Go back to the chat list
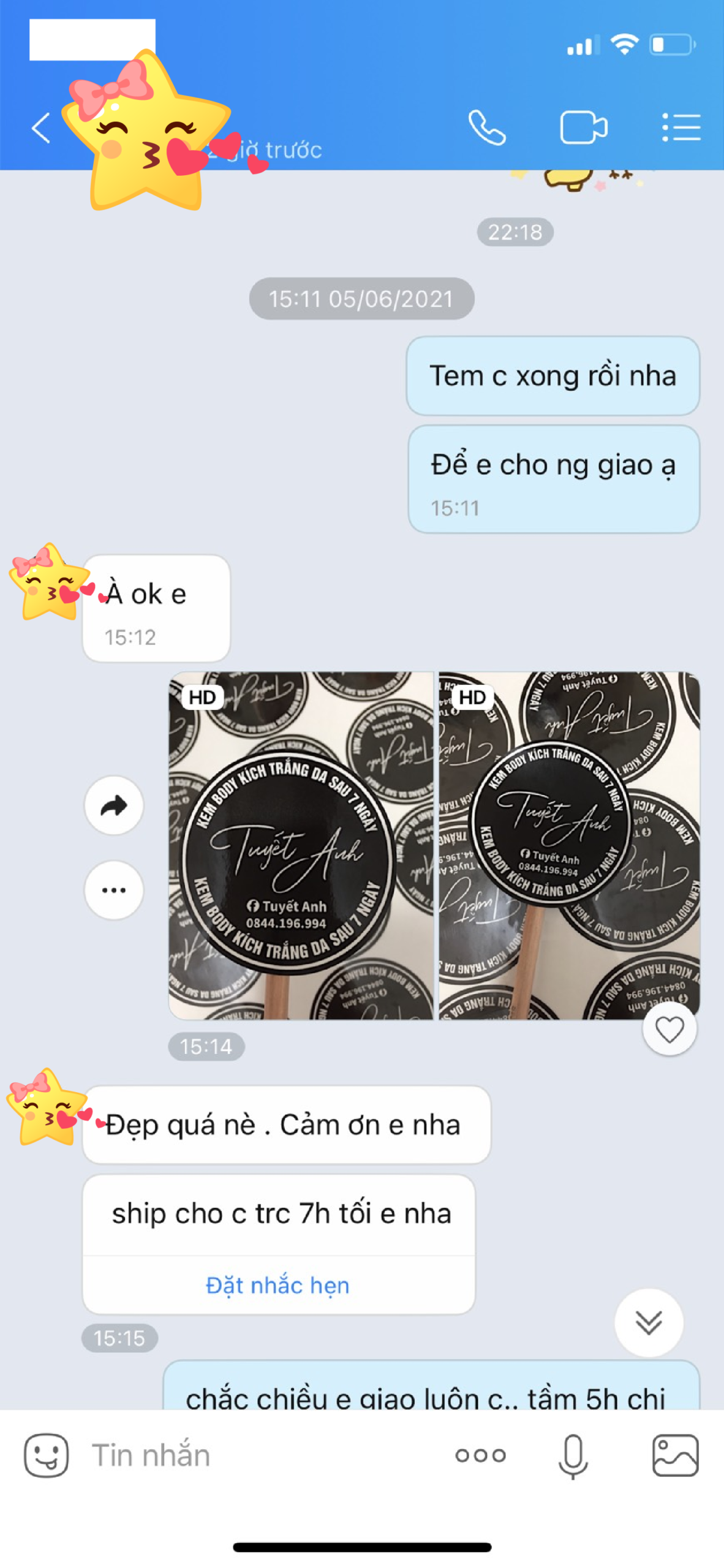Image resolution: width=724 pixels, height=1568 pixels. [40, 128]
